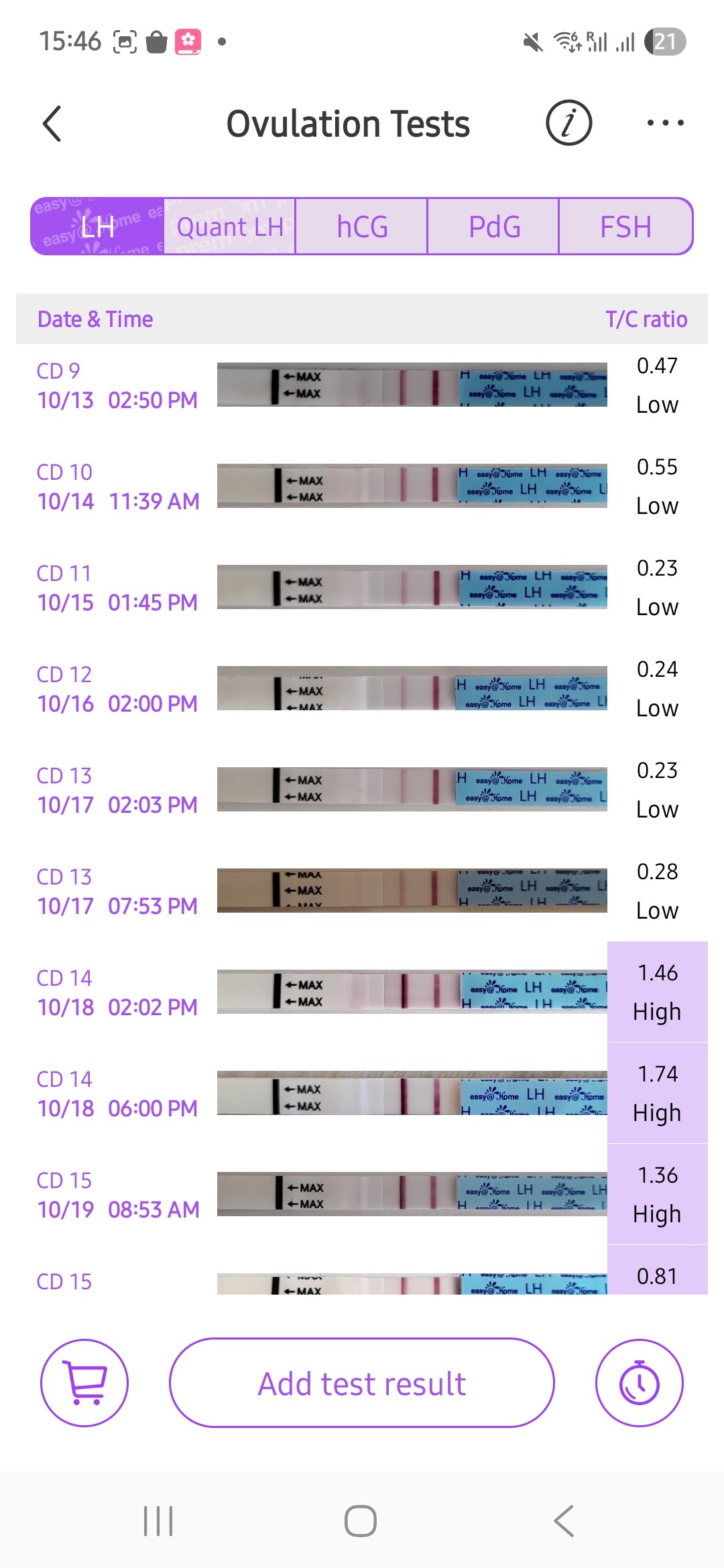The height and width of the screenshot is (1568, 724).
Task: Switch to the Quant LH tab
Action: [229, 226]
